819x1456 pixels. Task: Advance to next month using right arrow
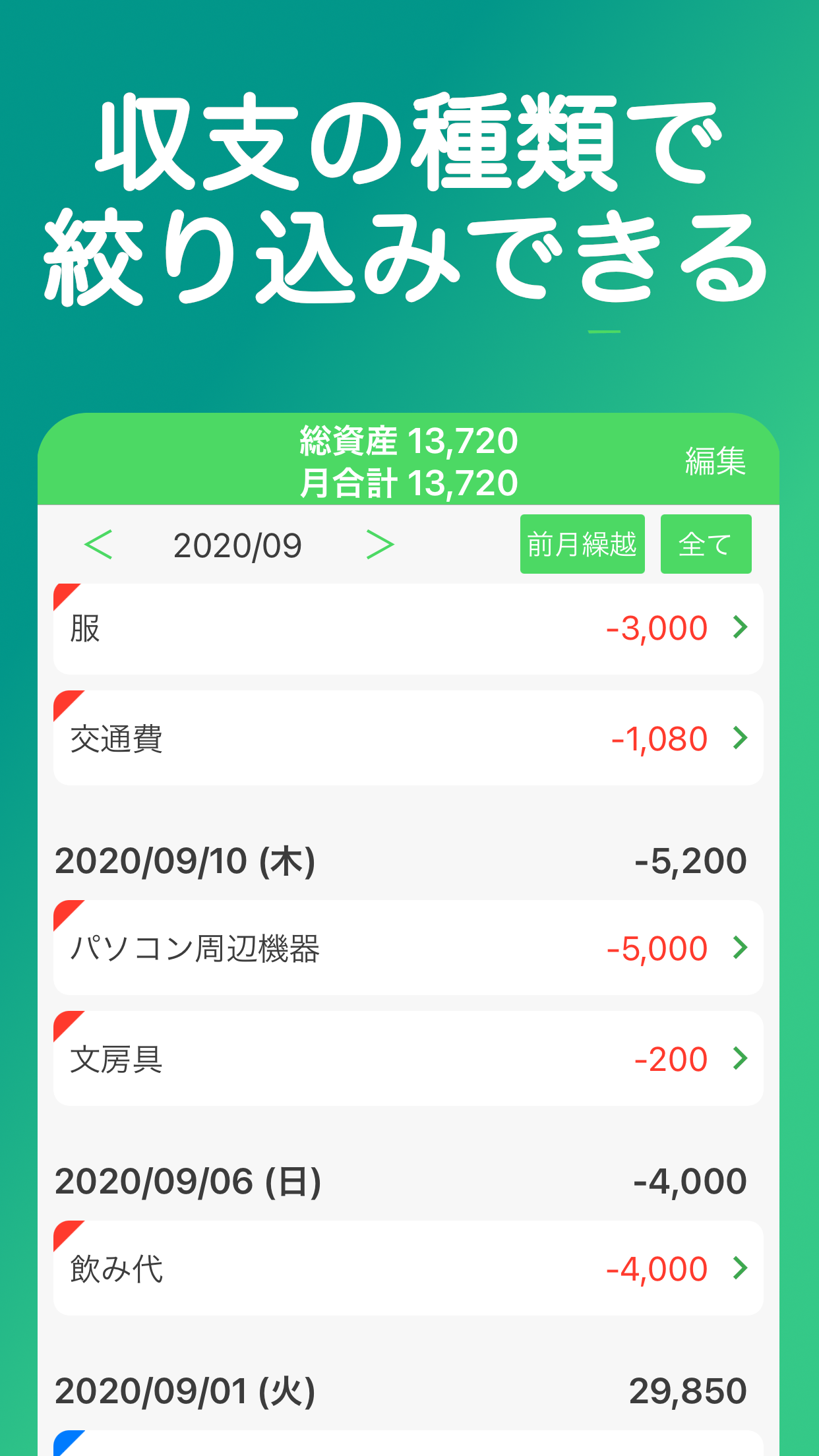coord(381,544)
